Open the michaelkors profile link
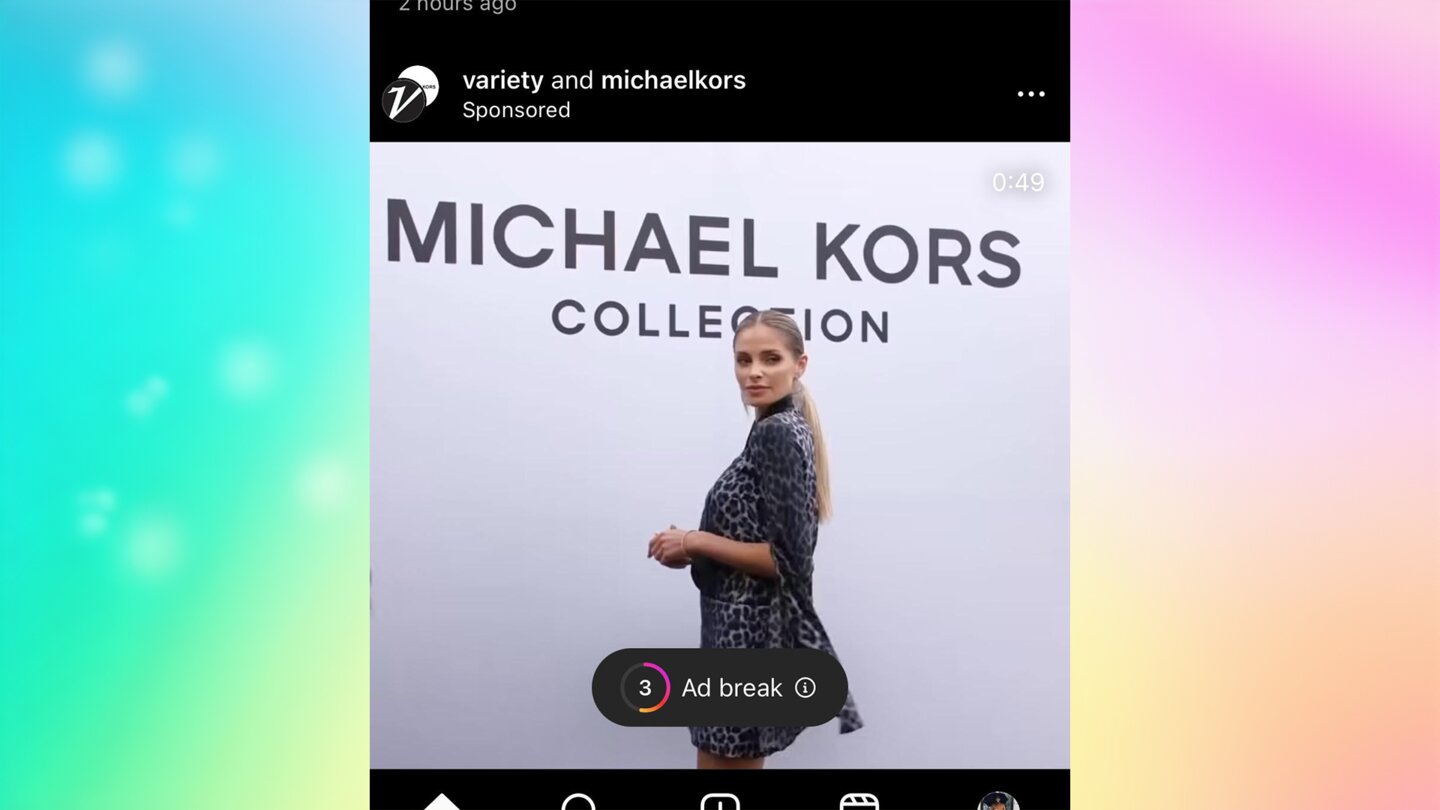This screenshot has width=1440, height=810. (673, 80)
